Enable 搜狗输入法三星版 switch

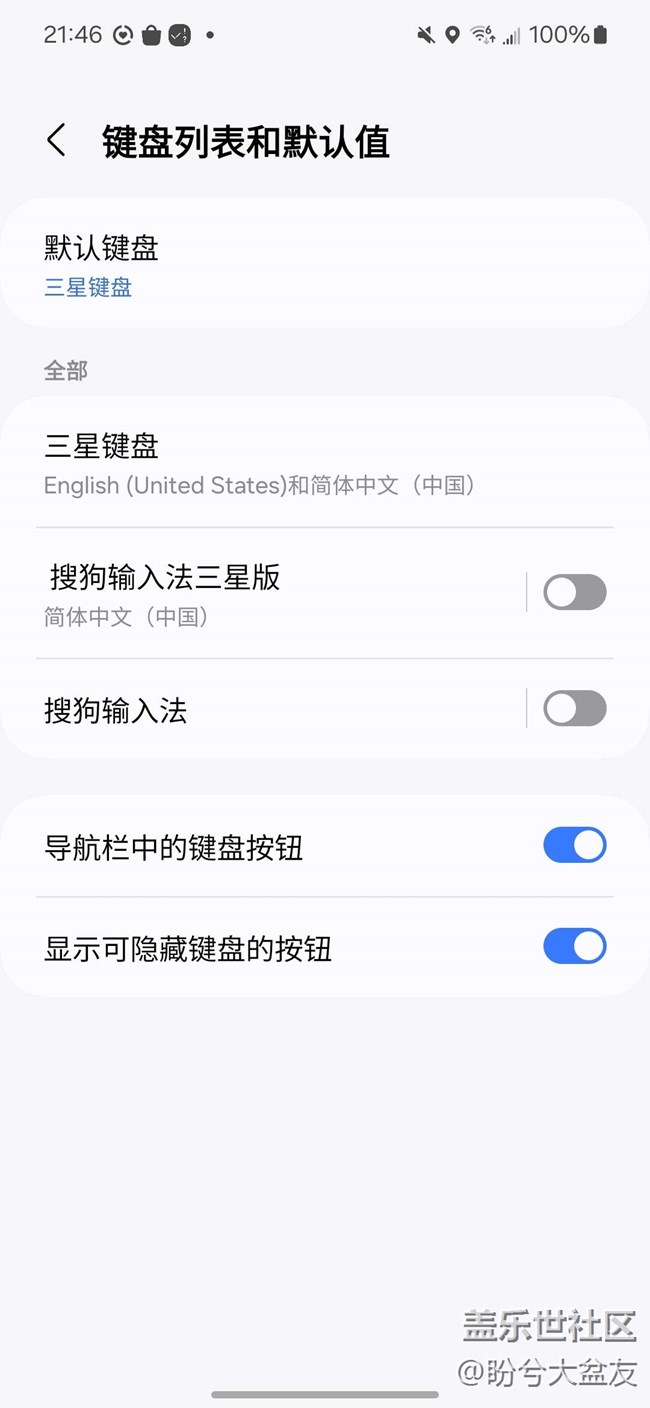point(574,592)
